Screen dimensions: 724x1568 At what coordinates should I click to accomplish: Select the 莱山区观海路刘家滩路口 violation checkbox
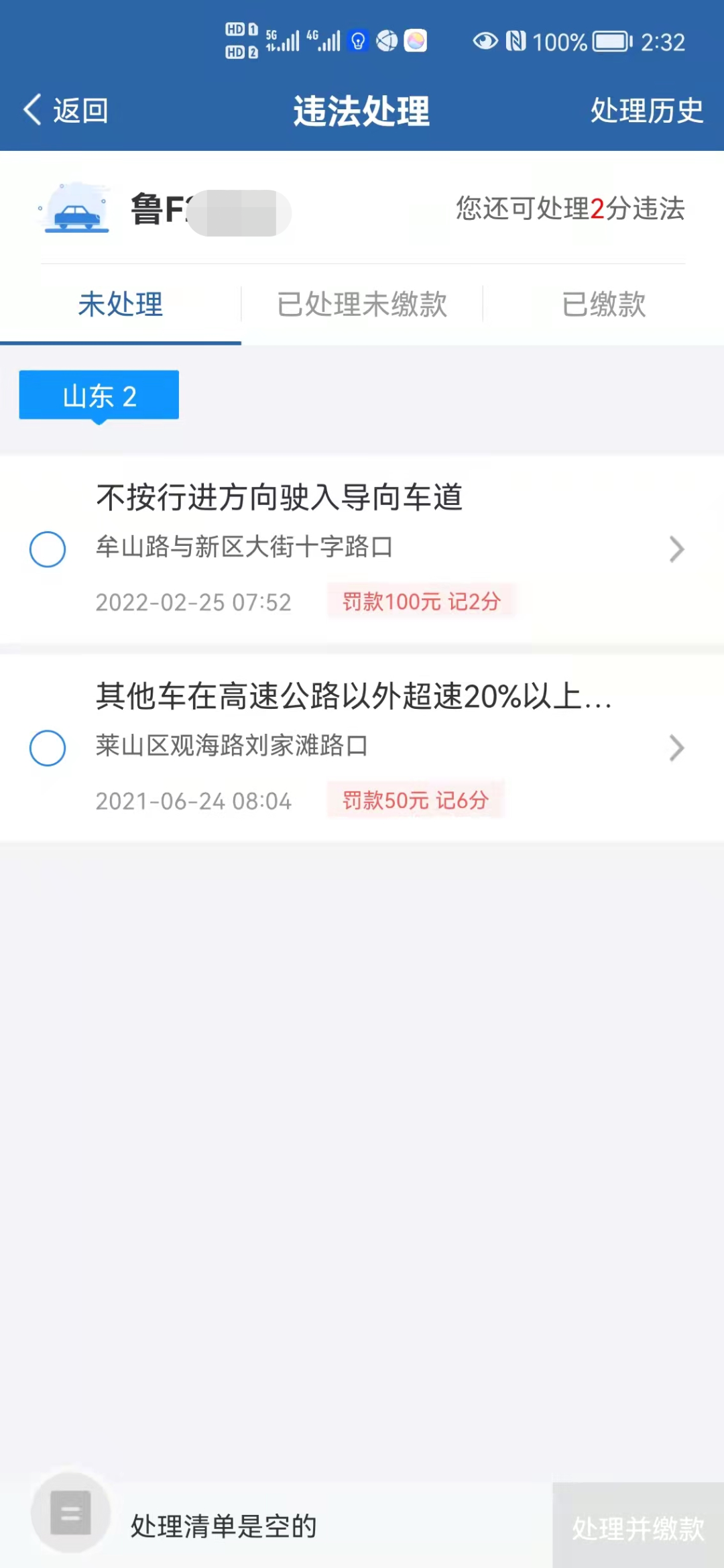tap(48, 748)
